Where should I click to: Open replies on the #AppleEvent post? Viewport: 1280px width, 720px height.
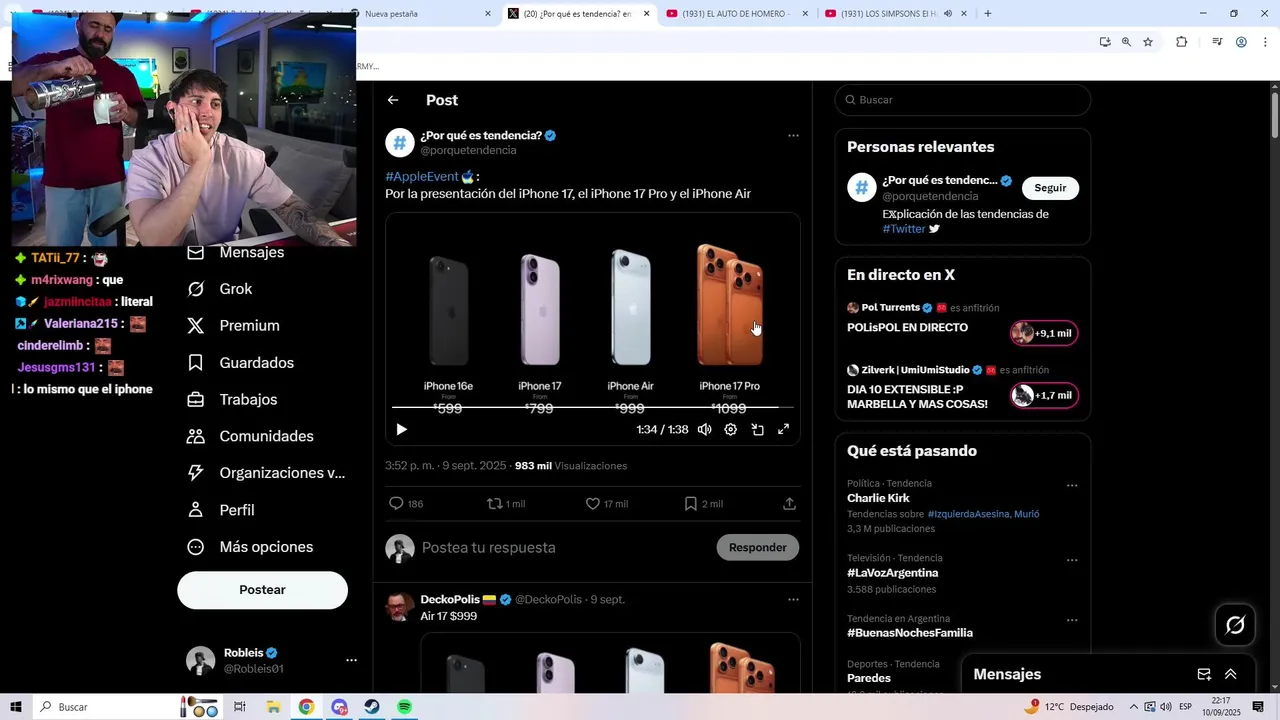(396, 504)
